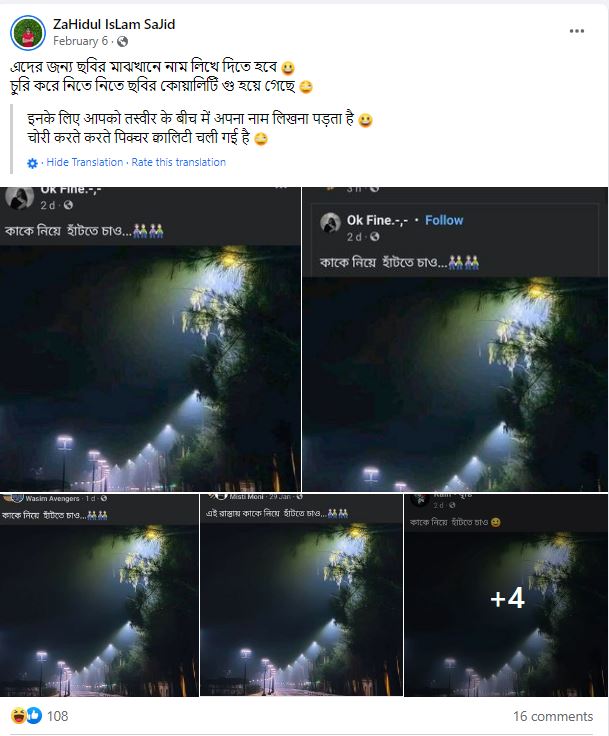Rate this translation

(178, 162)
